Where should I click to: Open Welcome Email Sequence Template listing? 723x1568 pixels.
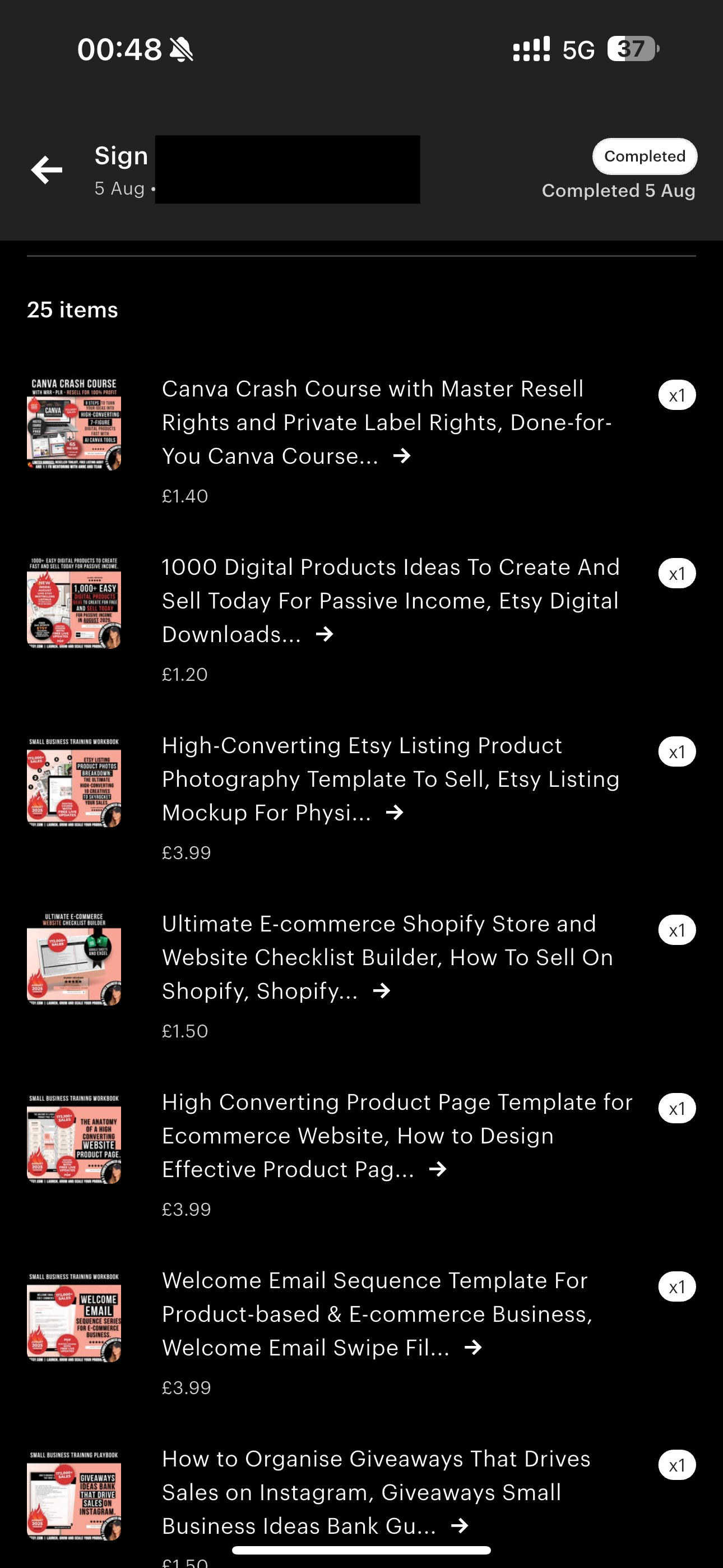(x=377, y=1314)
